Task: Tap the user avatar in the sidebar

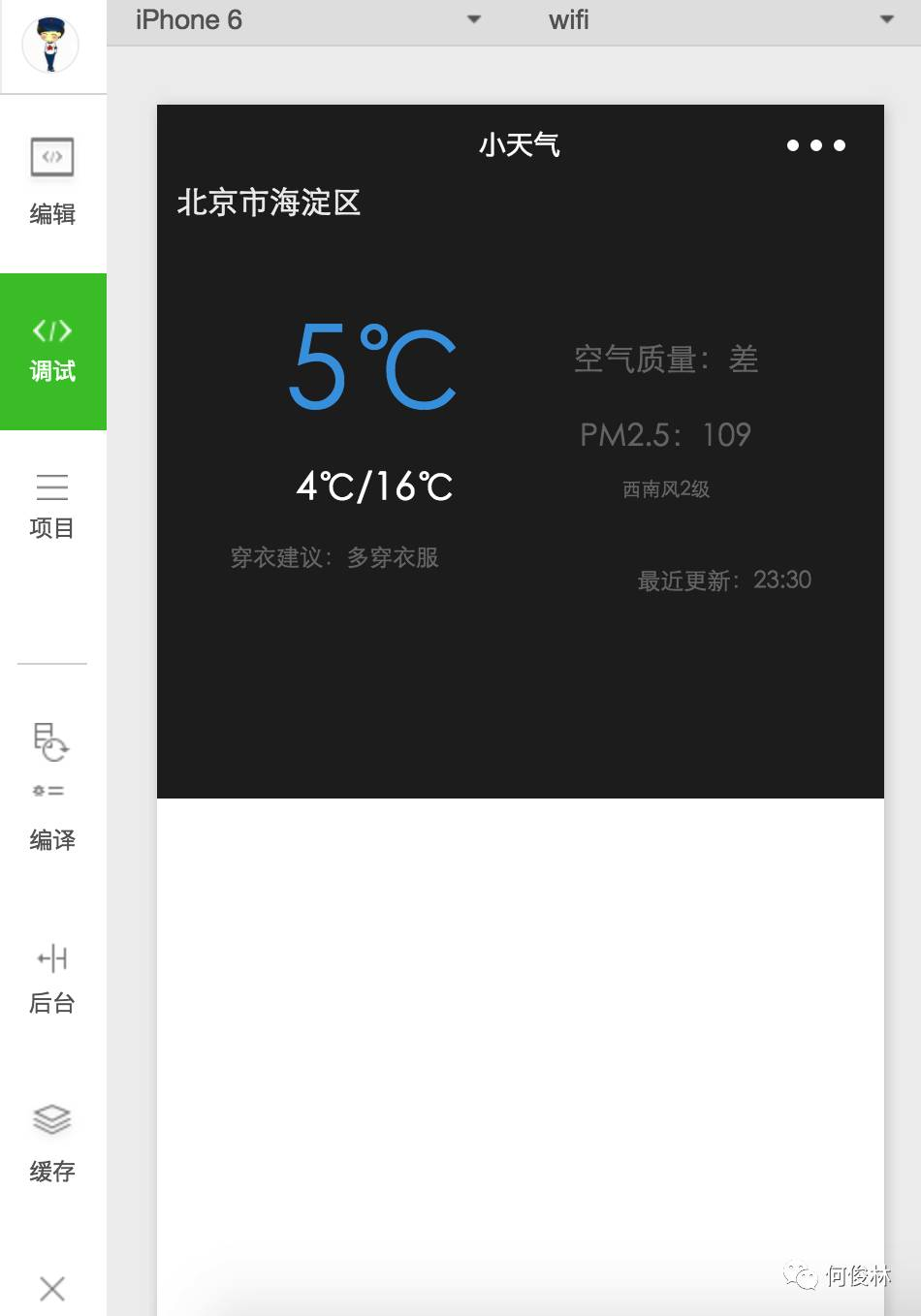Action: 51,46
